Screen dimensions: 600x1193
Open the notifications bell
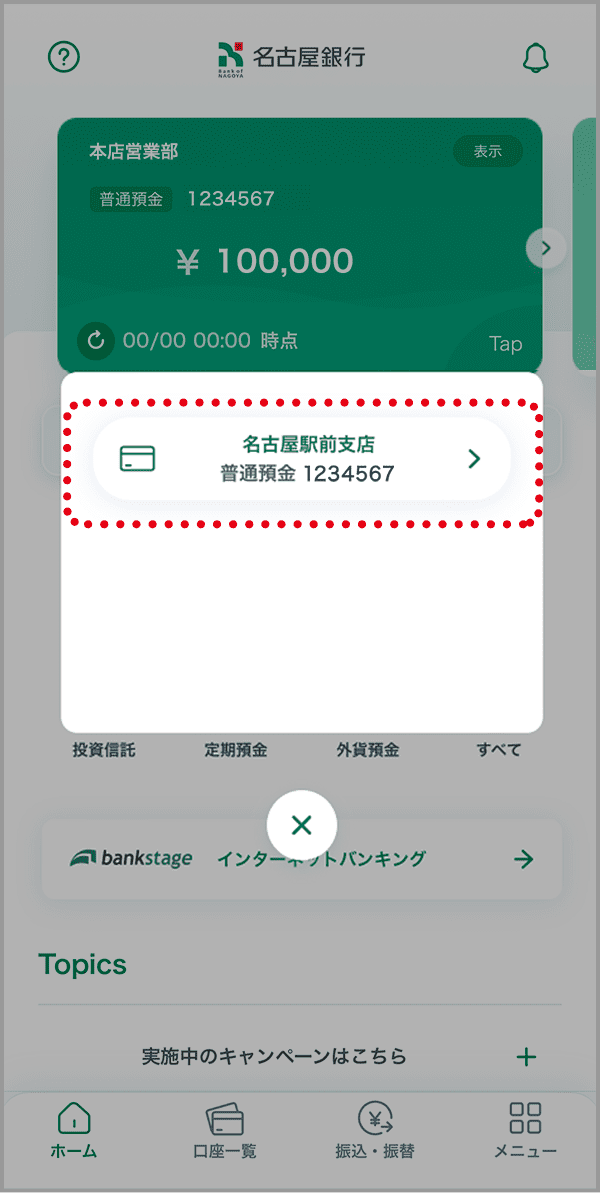(x=536, y=58)
